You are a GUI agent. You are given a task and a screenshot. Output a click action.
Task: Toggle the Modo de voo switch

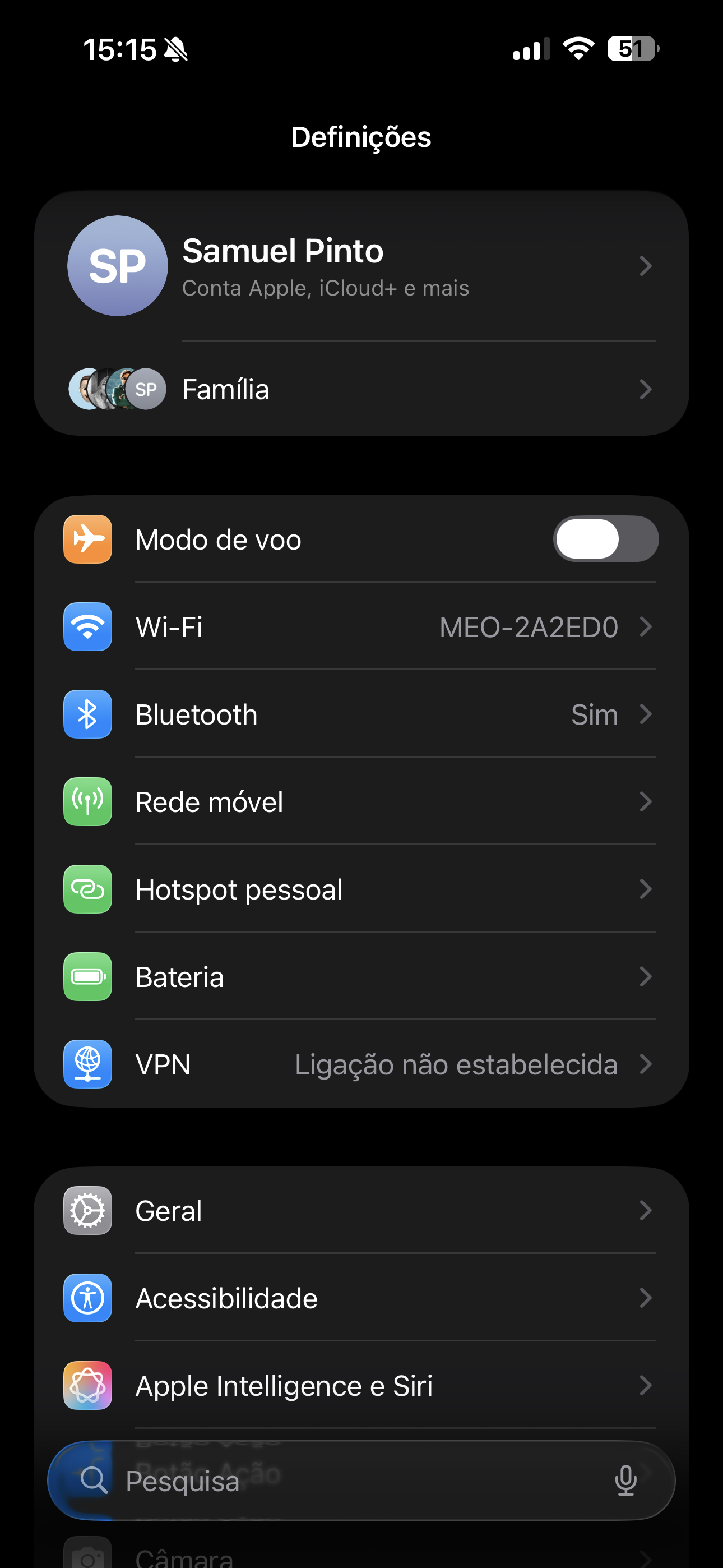point(605,539)
